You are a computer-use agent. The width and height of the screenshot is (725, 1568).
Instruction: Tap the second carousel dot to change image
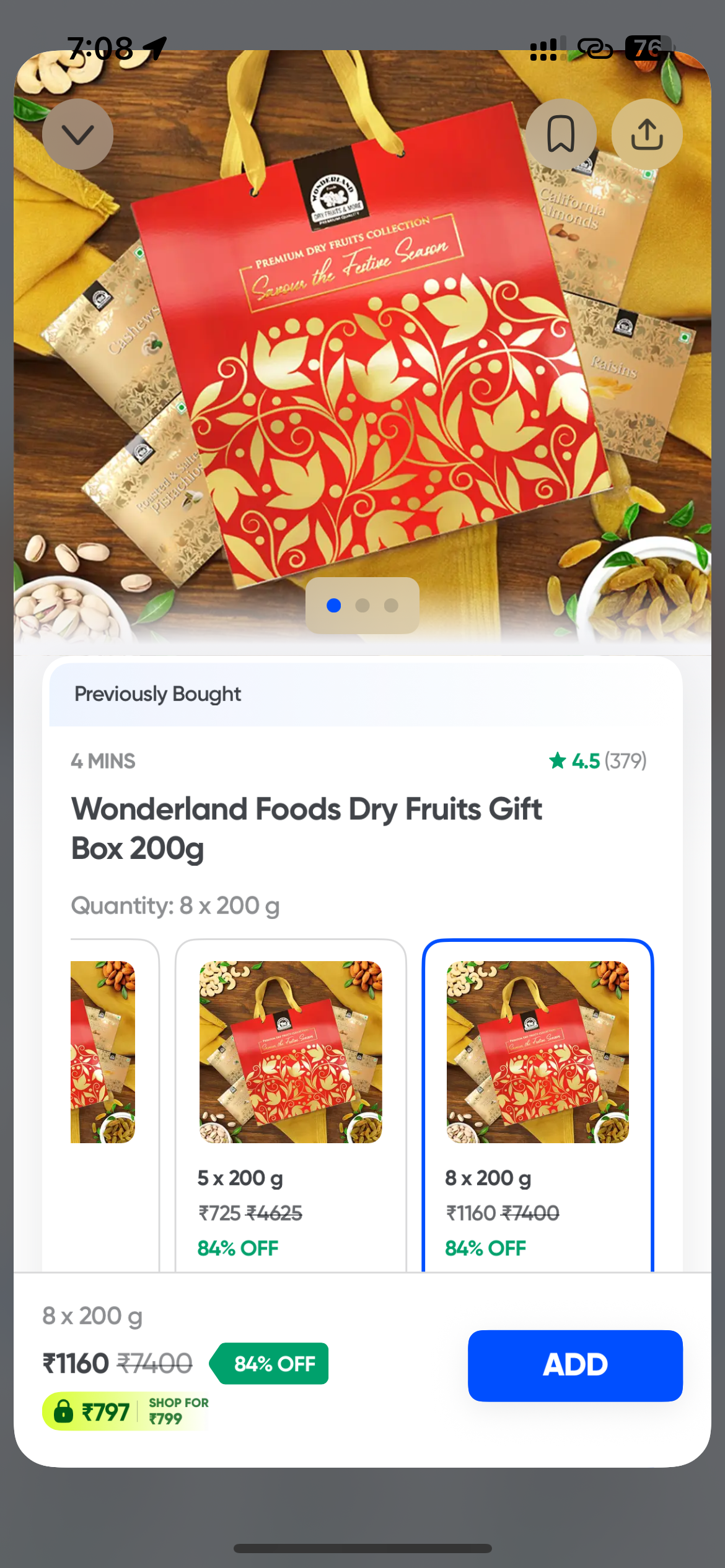tap(362, 606)
